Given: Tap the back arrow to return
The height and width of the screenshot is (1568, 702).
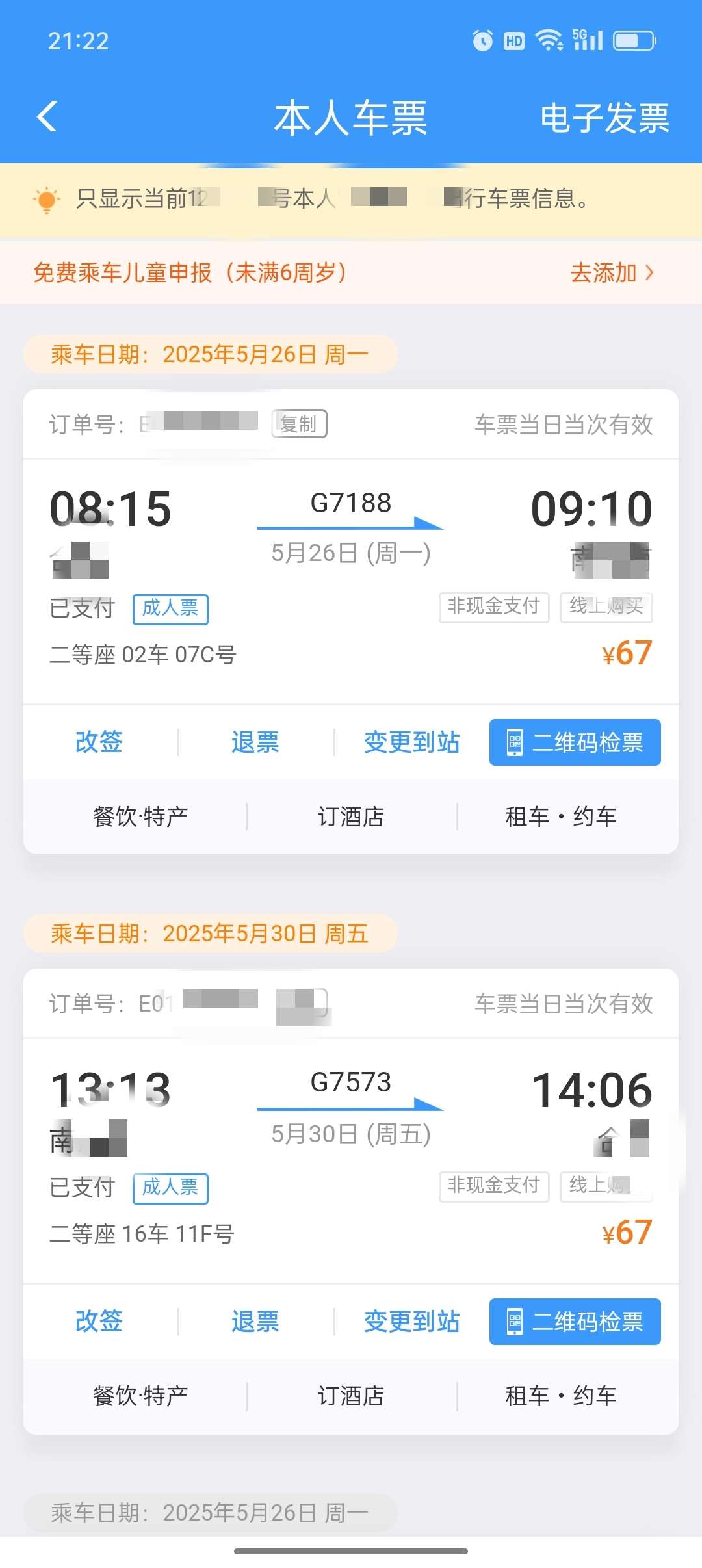Looking at the screenshot, I should click(x=46, y=117).
